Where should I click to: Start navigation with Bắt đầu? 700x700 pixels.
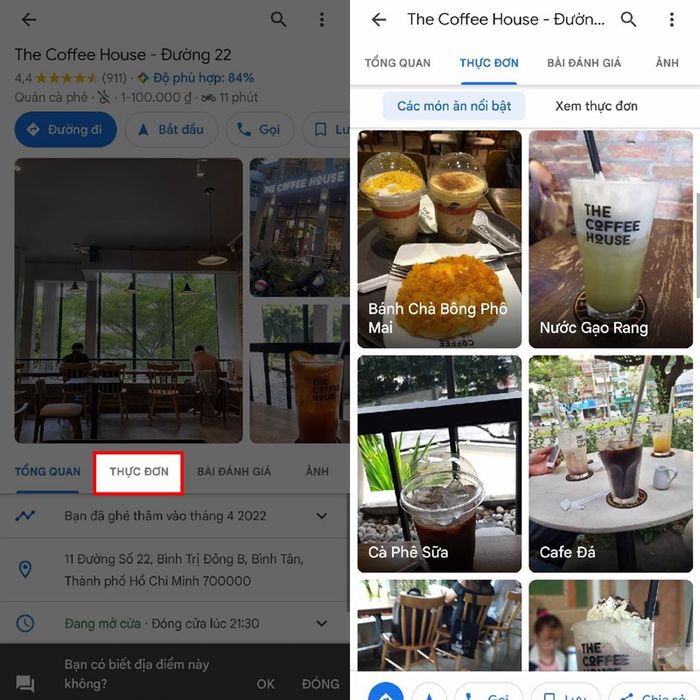pos(170,130)
